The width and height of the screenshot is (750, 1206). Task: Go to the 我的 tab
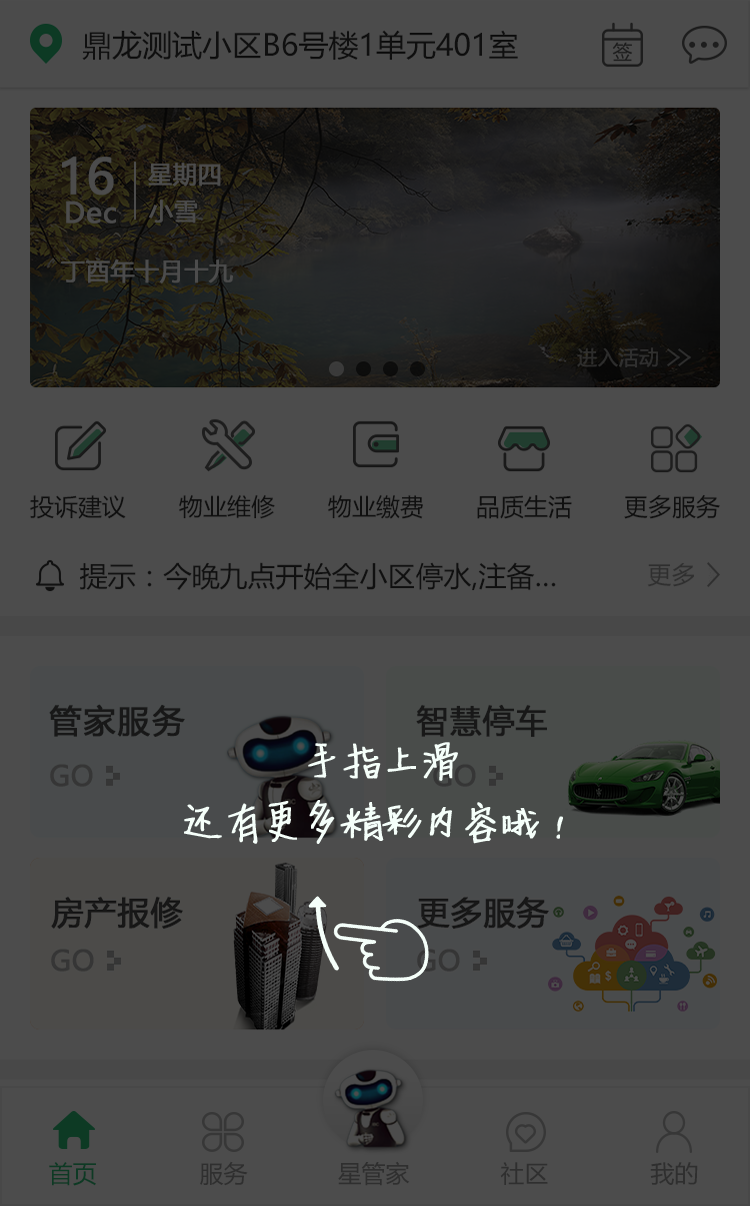pos(674,1147)
